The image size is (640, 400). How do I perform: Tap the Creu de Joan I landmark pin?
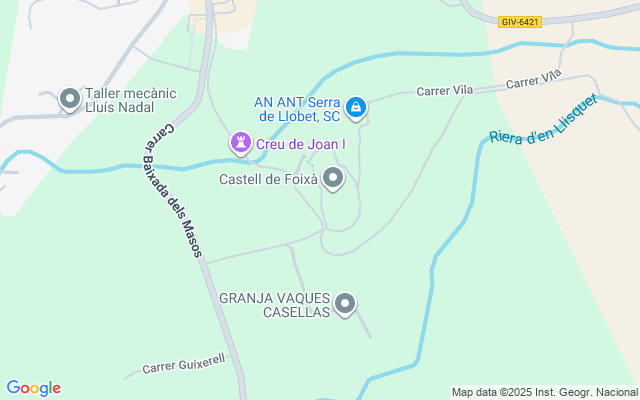(241, 144)
